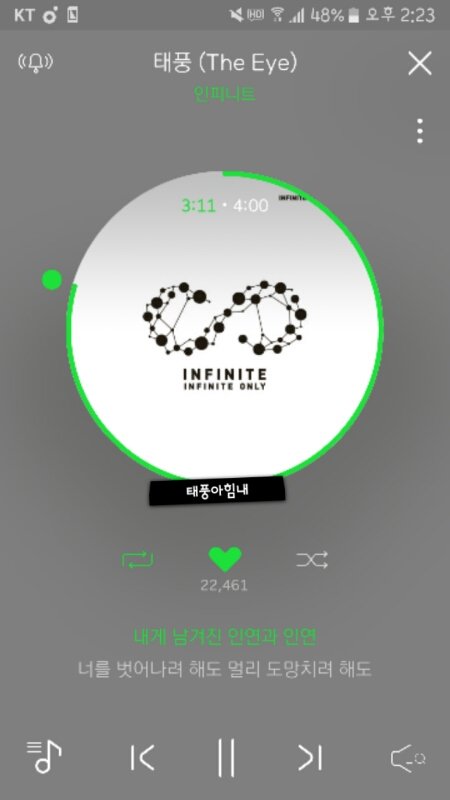Viewport: 450px width, 800px height.
Task: Unlike the song with the heart icon
Action: pos(225,559)
